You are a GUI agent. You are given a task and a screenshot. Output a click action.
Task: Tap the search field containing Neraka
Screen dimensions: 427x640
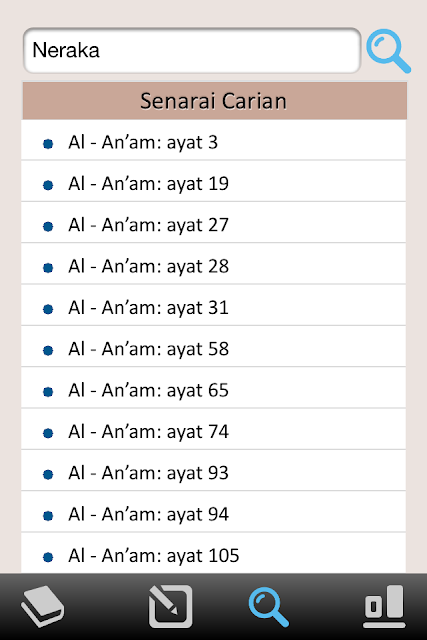[192, 51]
